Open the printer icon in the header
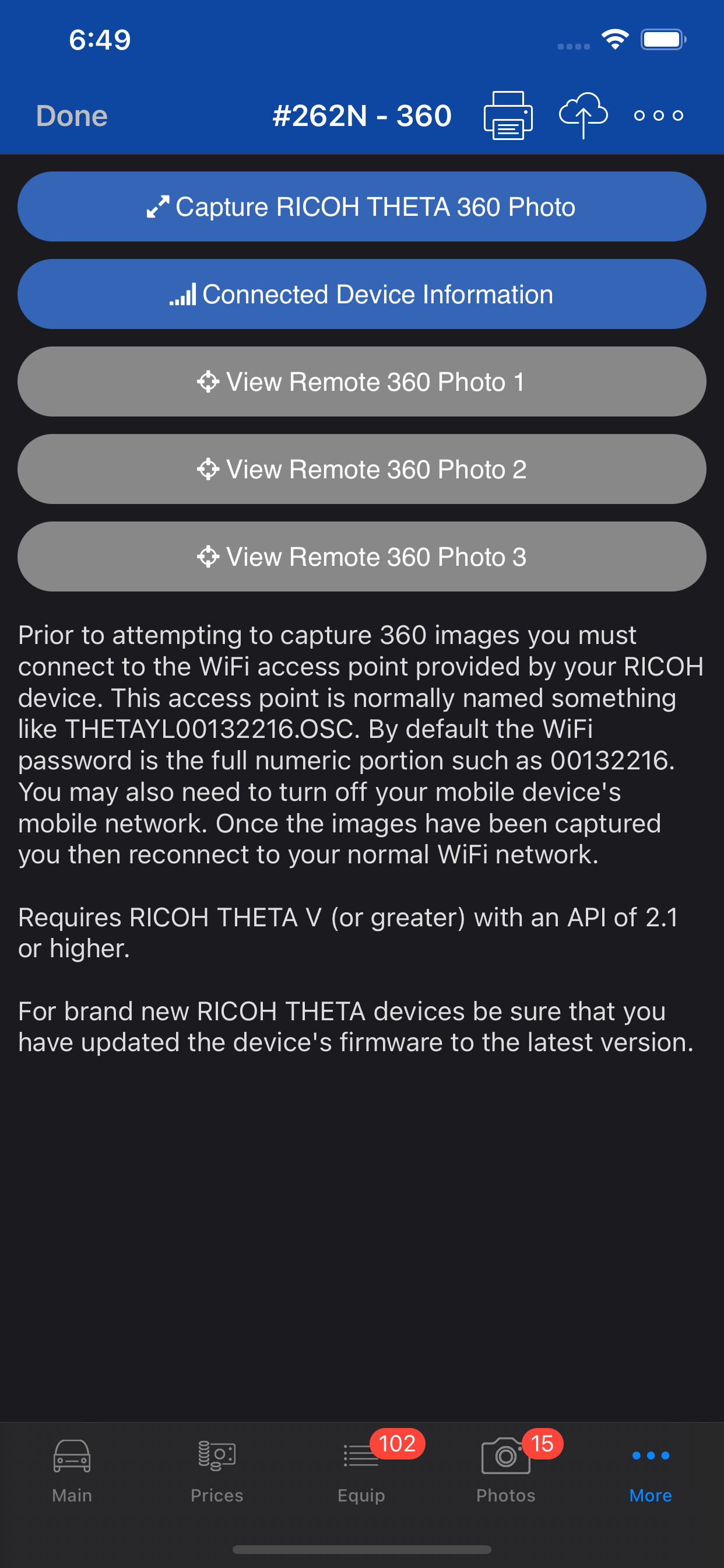This screenshot has width=724, height=1568. [x=508, y=116]
